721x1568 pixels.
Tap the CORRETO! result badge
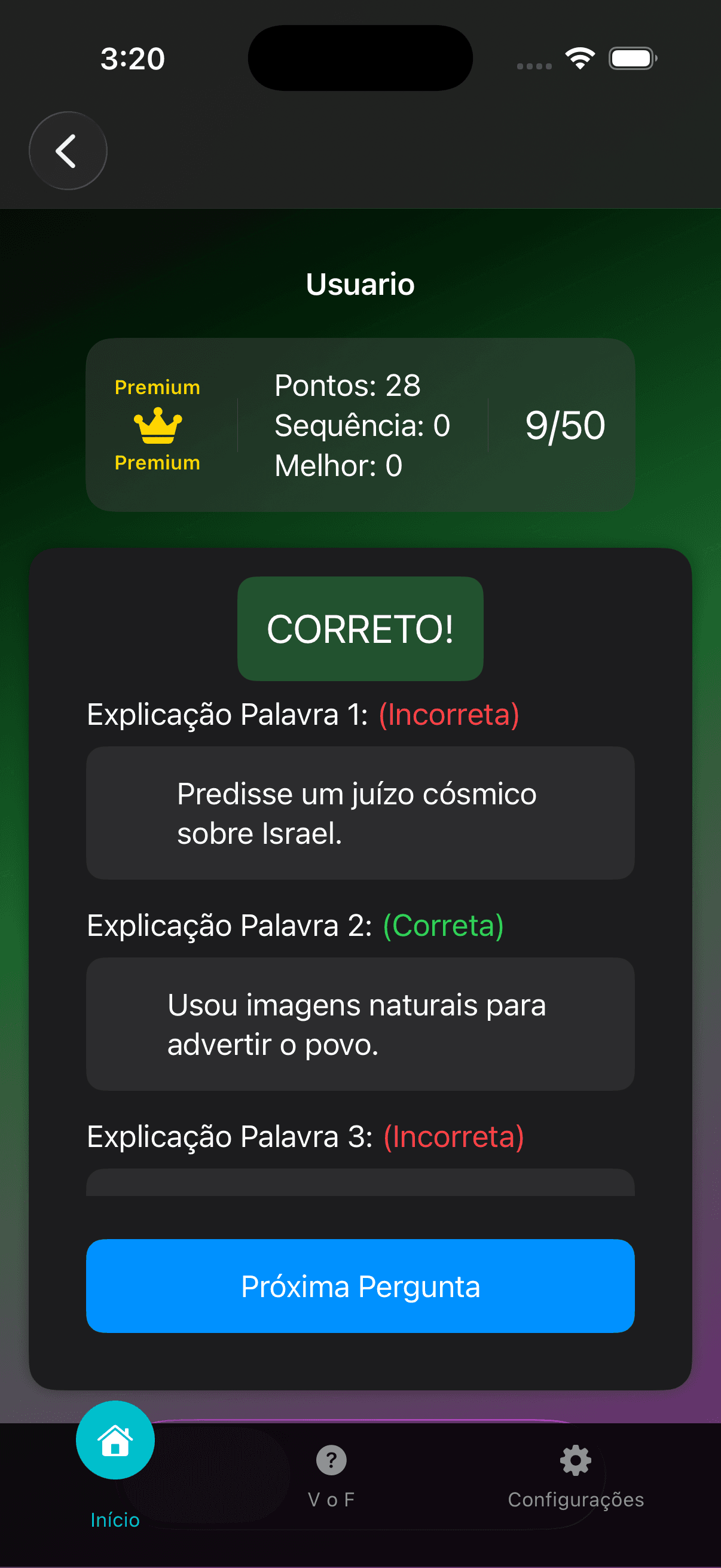[x=360, y=628]
